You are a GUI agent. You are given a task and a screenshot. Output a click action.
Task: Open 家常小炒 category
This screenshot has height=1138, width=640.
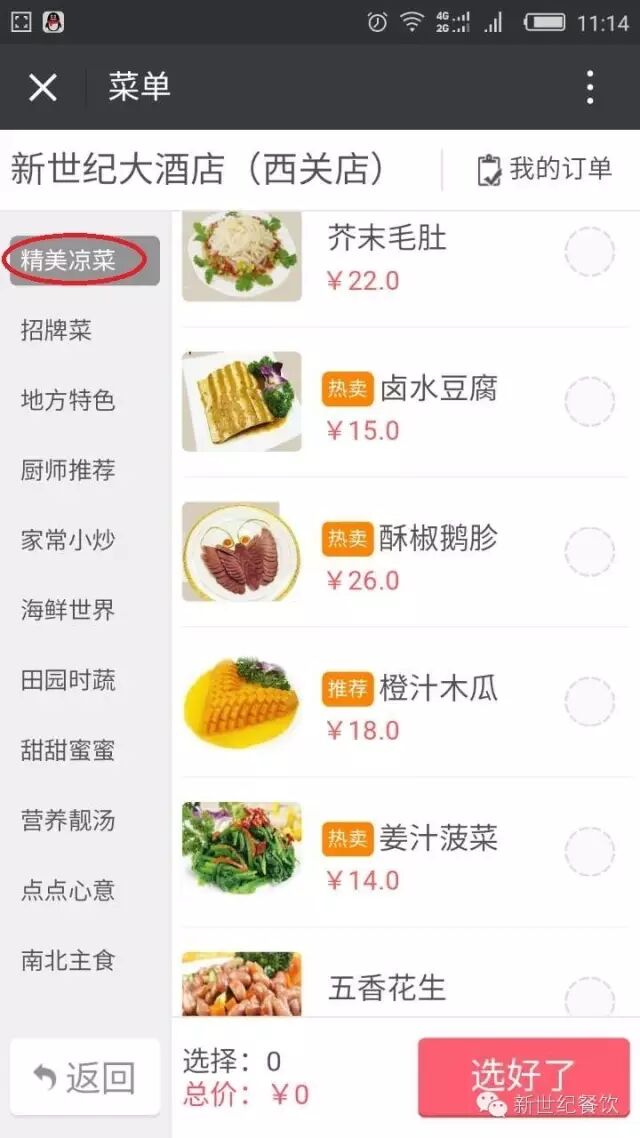click(68, 540)
